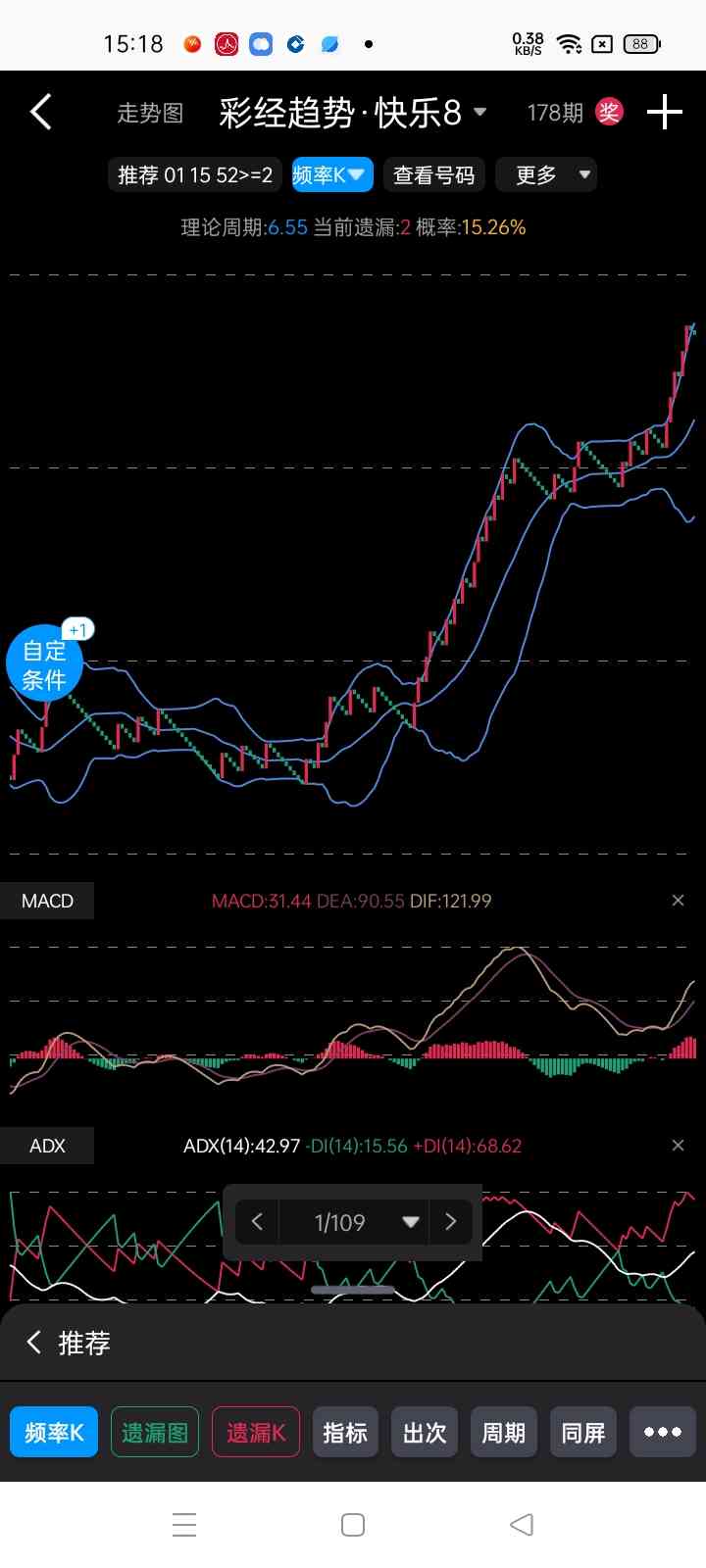Switch to the 遗漏K view
Image resolution: width=706 pixels, height=1568 pixels.
pos(256,1432)
